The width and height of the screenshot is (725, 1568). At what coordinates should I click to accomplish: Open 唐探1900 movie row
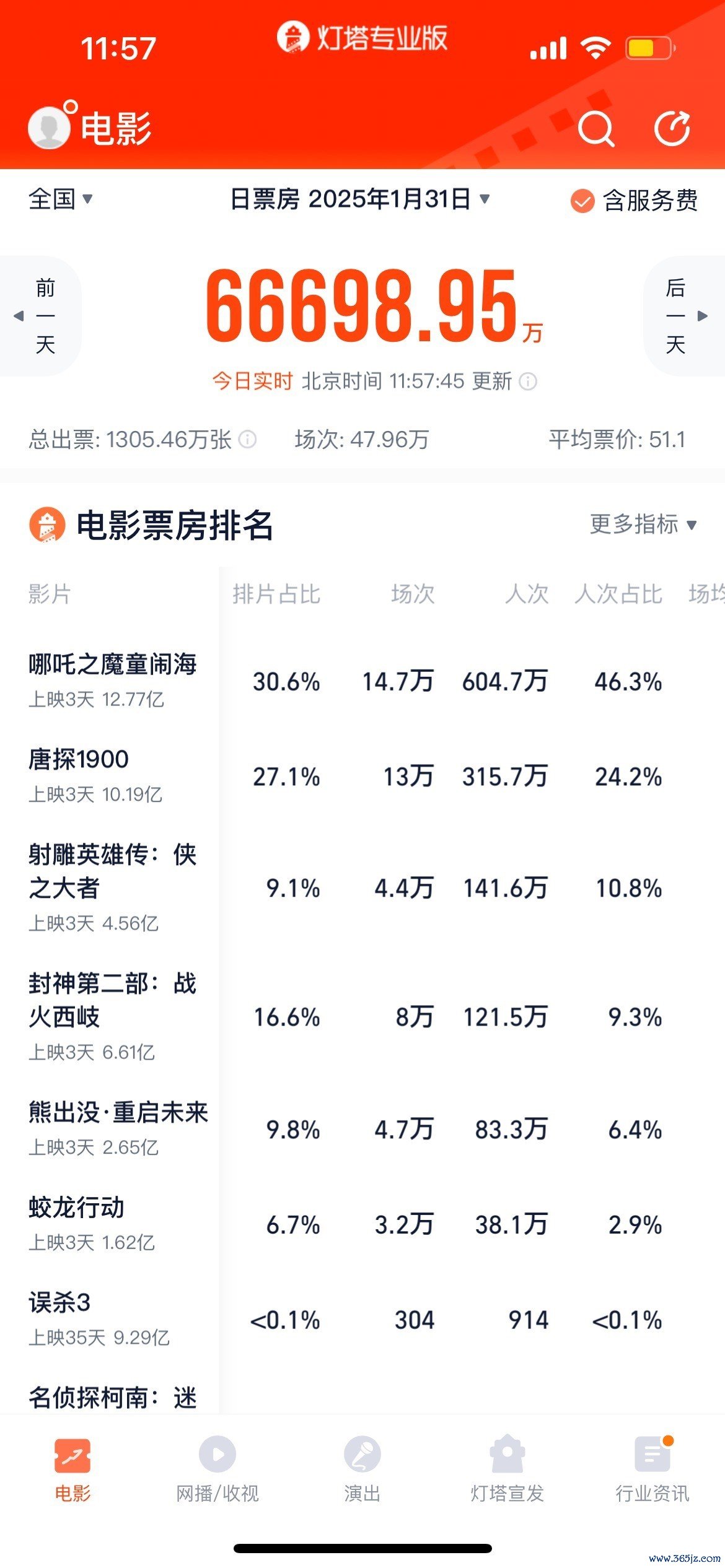[362, 776]
